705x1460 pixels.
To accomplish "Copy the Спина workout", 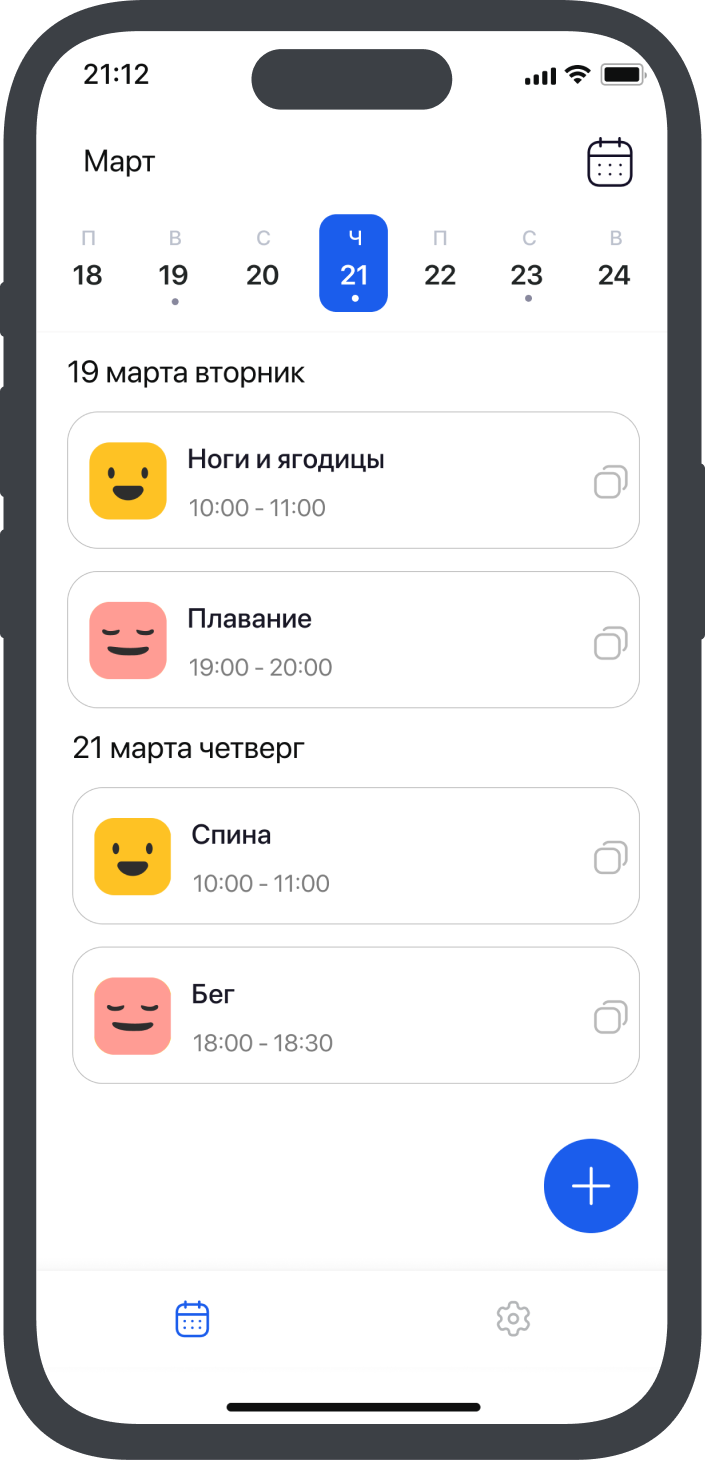I will (610, 858).
